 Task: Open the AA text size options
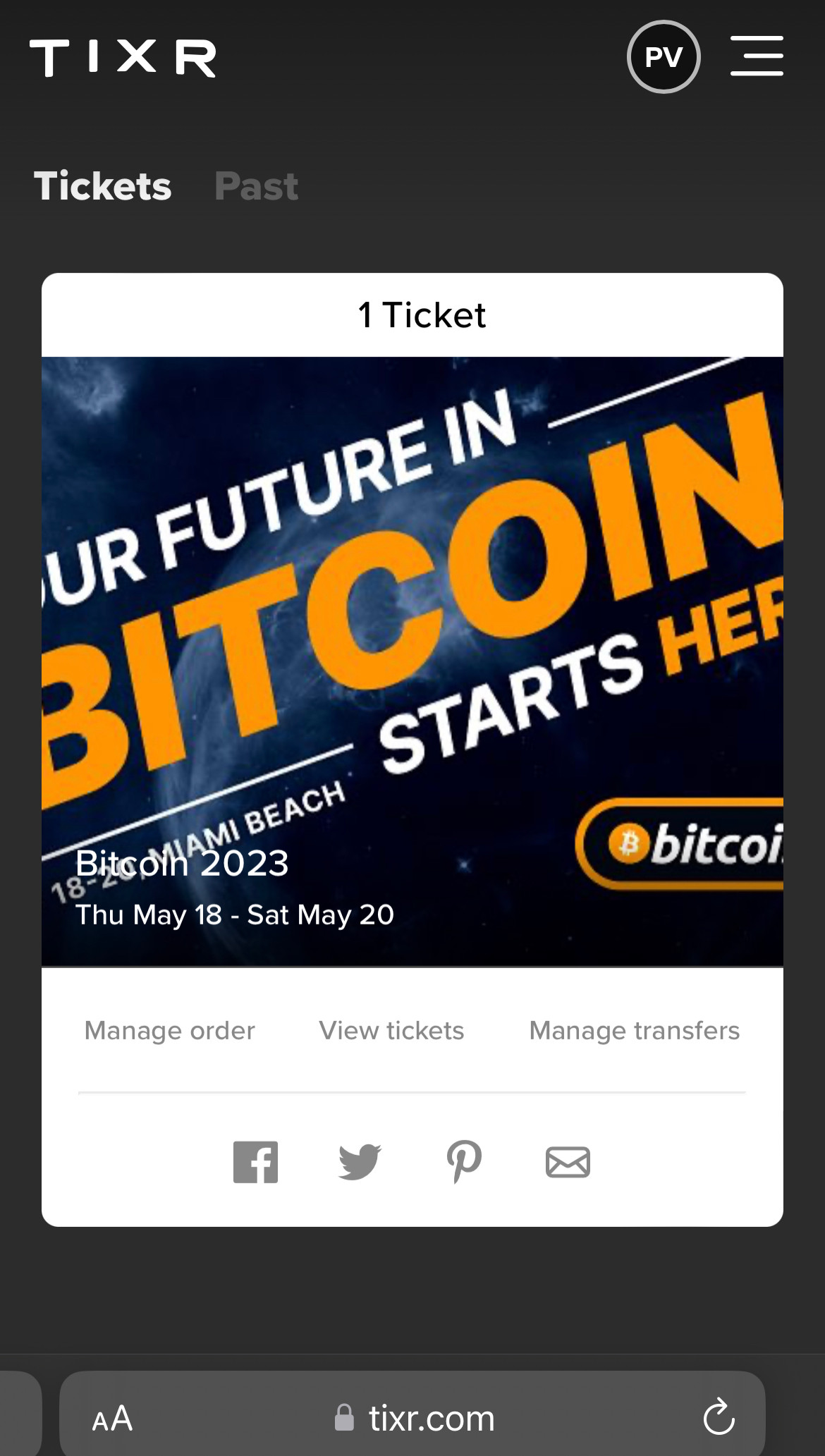[112, 1419]
